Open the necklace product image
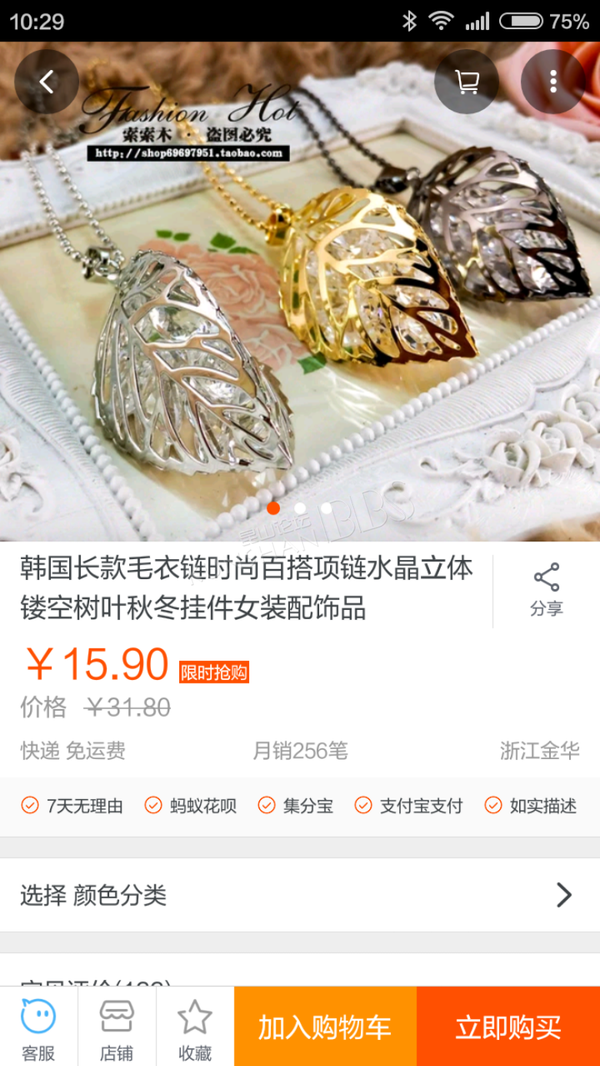 click(x=300, y=291)
